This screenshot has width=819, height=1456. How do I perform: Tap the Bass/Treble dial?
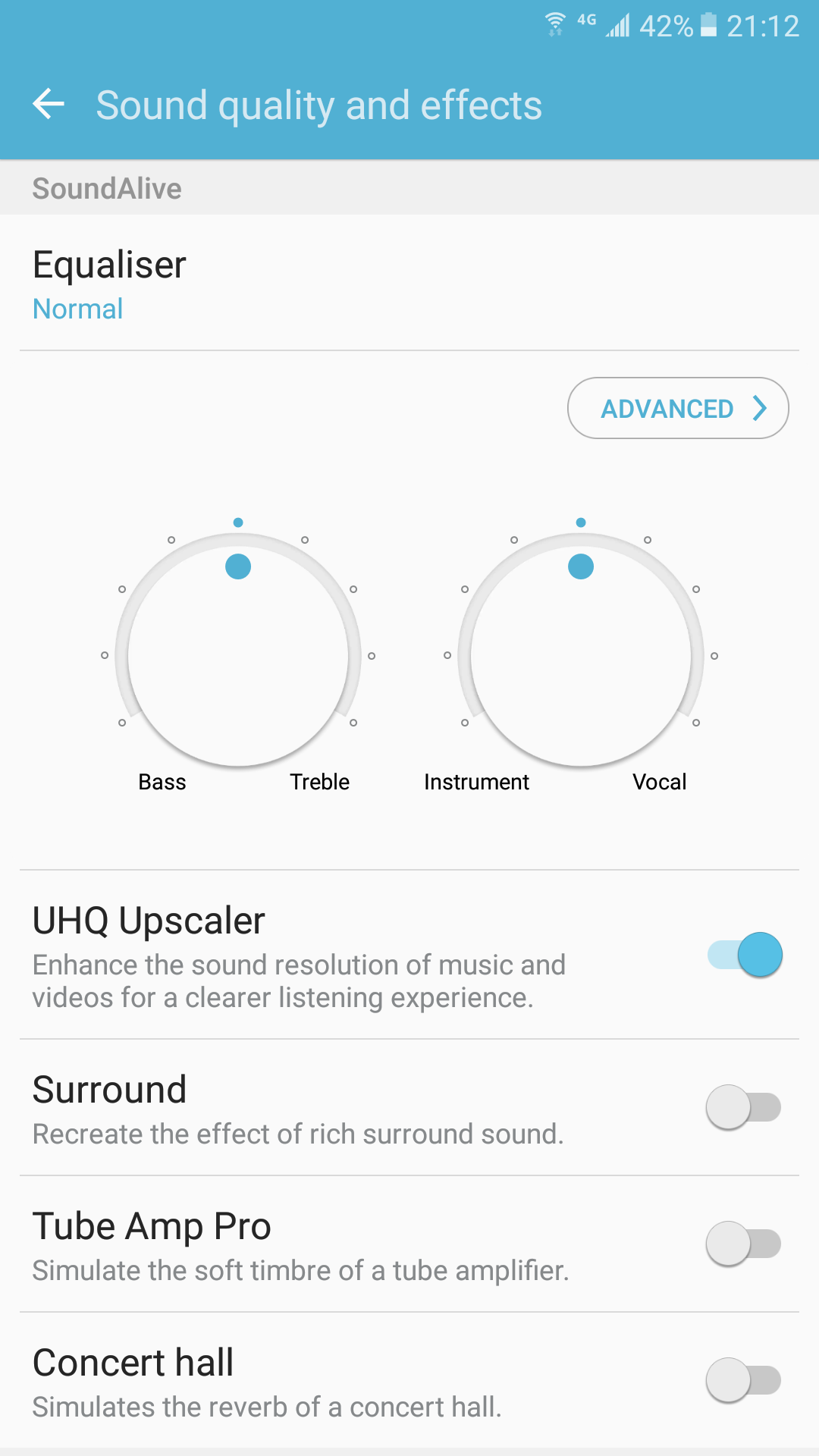point(238,654)
